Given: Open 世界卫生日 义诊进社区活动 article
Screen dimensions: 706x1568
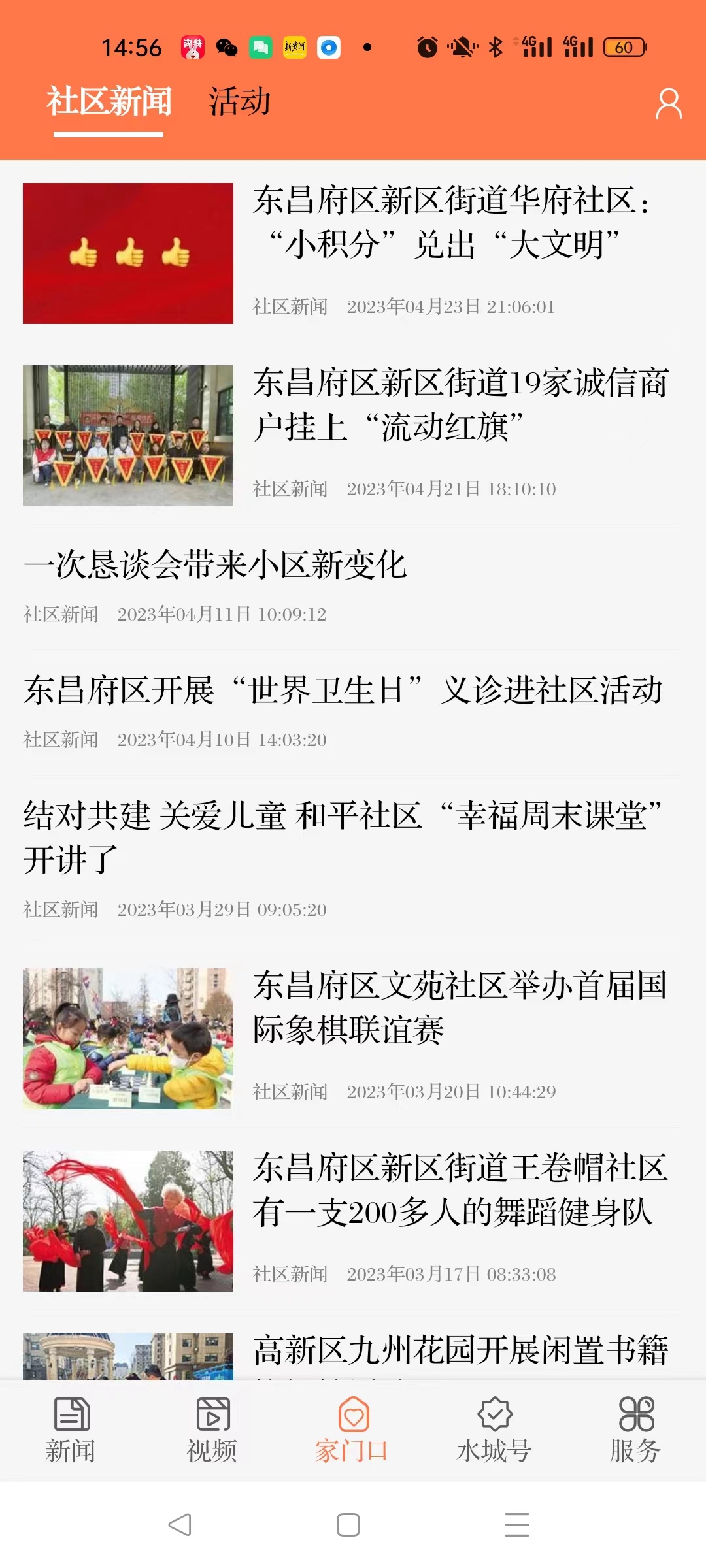Looking at the screenshot, I should click(343, 691).
